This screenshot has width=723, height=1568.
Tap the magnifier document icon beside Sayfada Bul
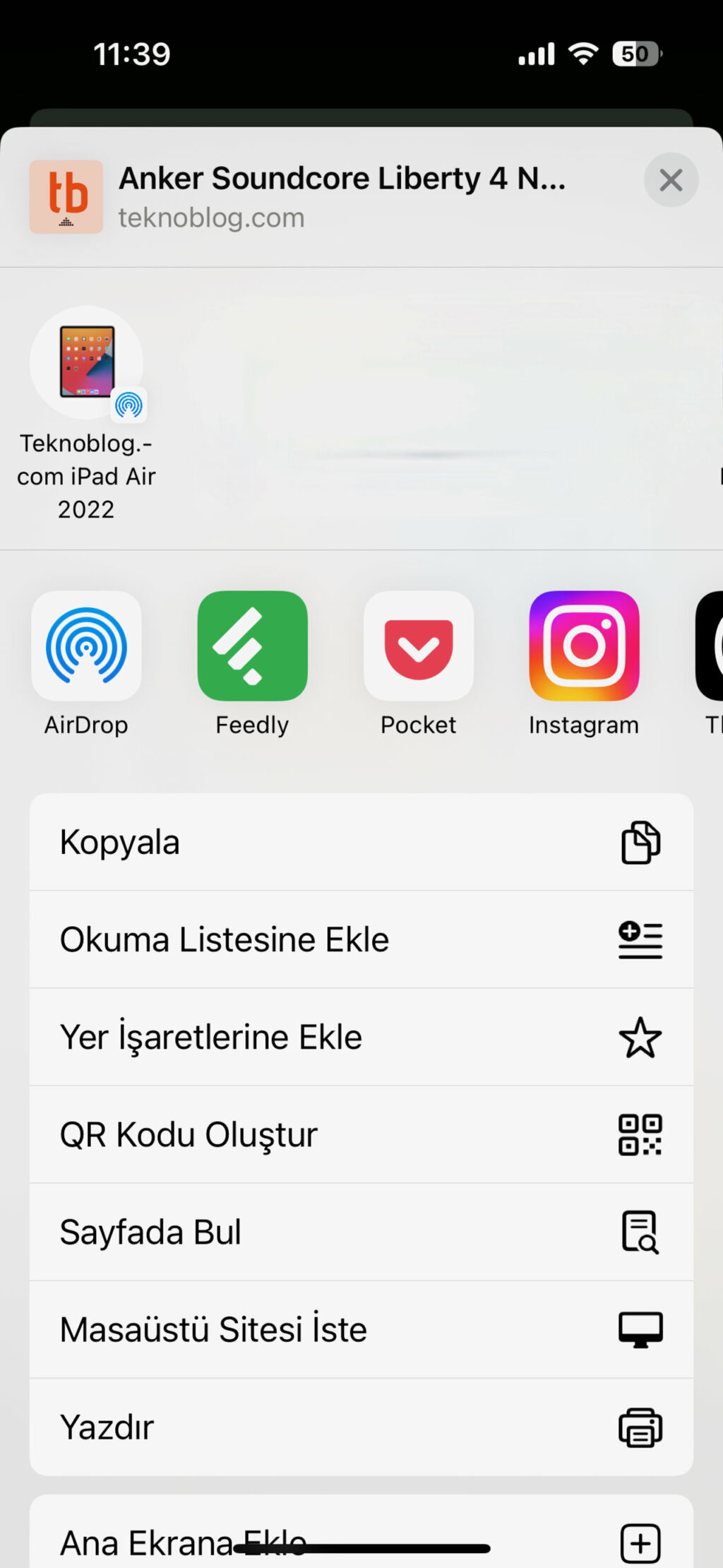pos(640,1232)
